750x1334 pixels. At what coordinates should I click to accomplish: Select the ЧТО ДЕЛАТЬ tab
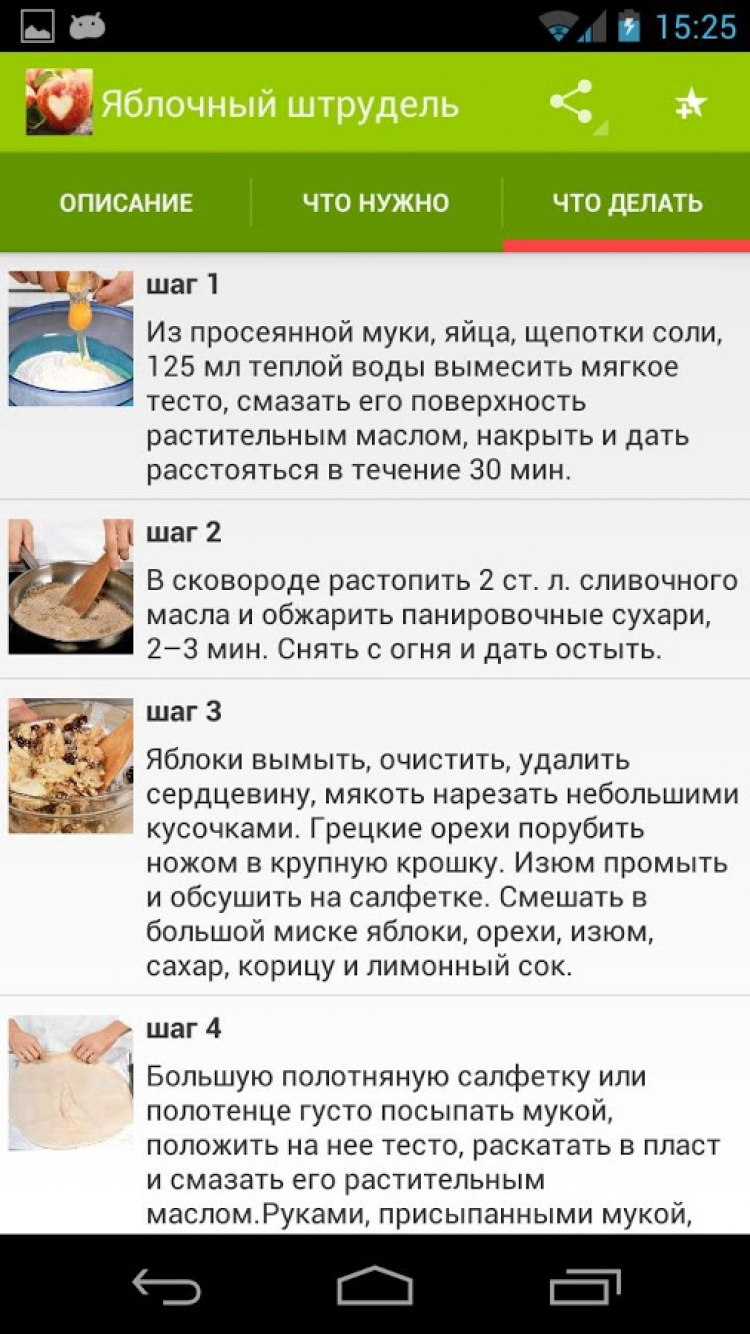tap(627, 203)
